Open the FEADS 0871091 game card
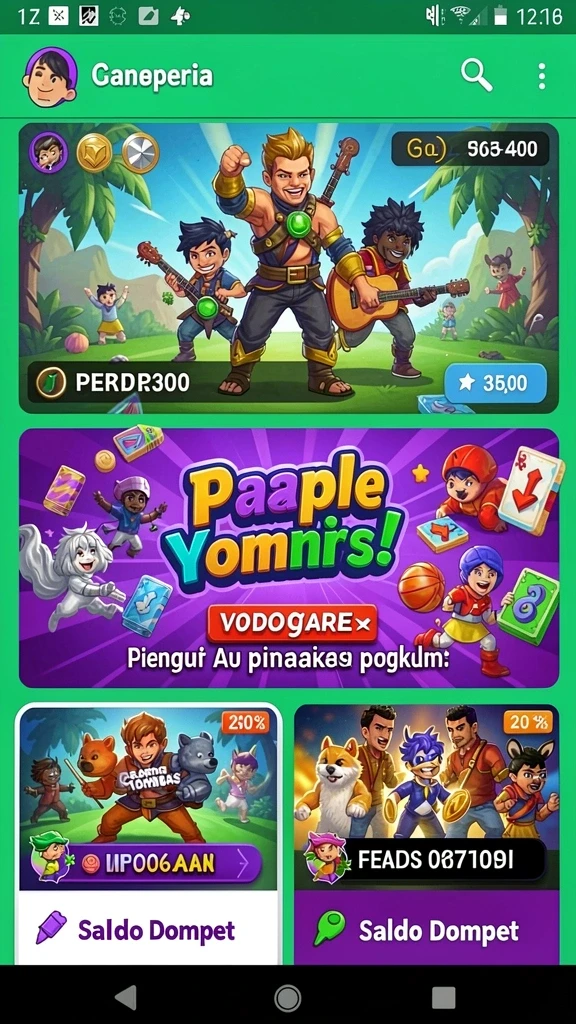576x1024 pixels. [x=426, y=797]
